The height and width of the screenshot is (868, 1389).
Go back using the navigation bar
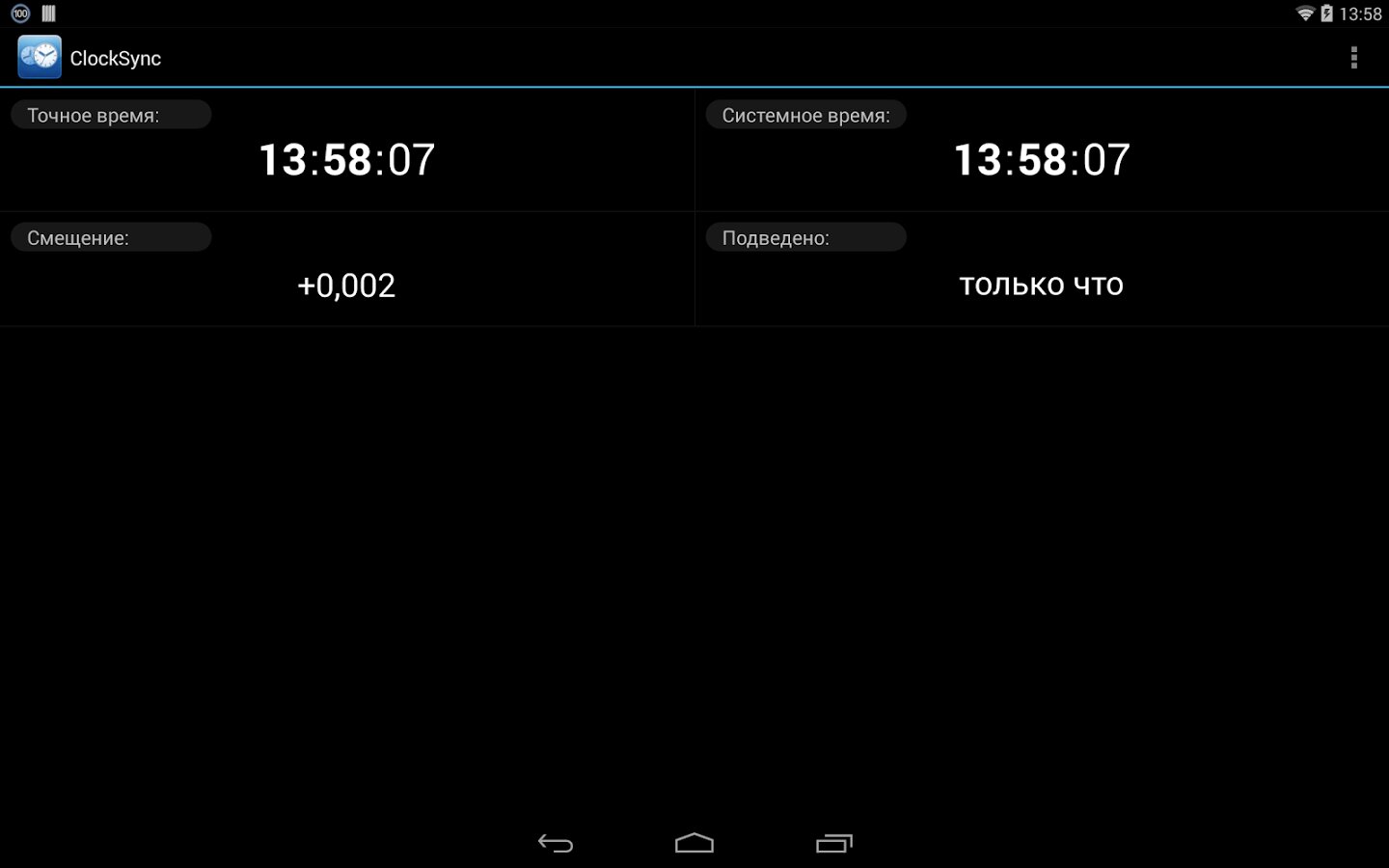tap(556, 843)
